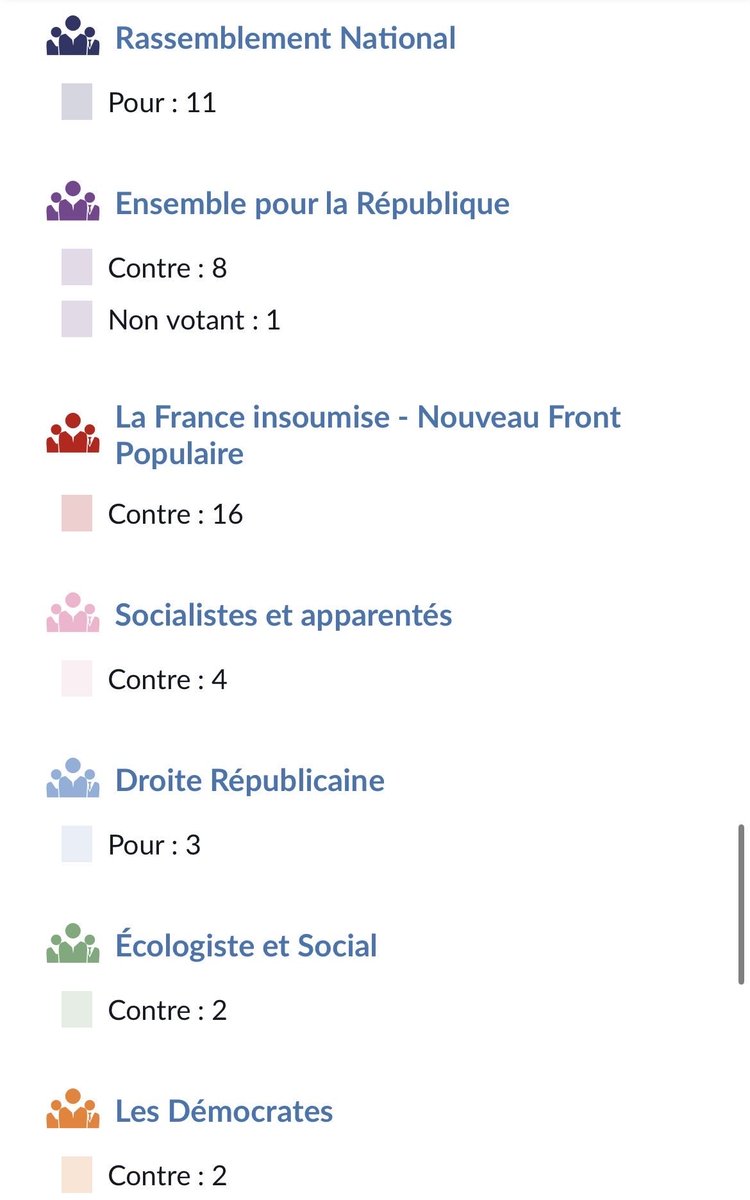
Task: Open Socialistes et apparentés group link
Action: point(283,615)
